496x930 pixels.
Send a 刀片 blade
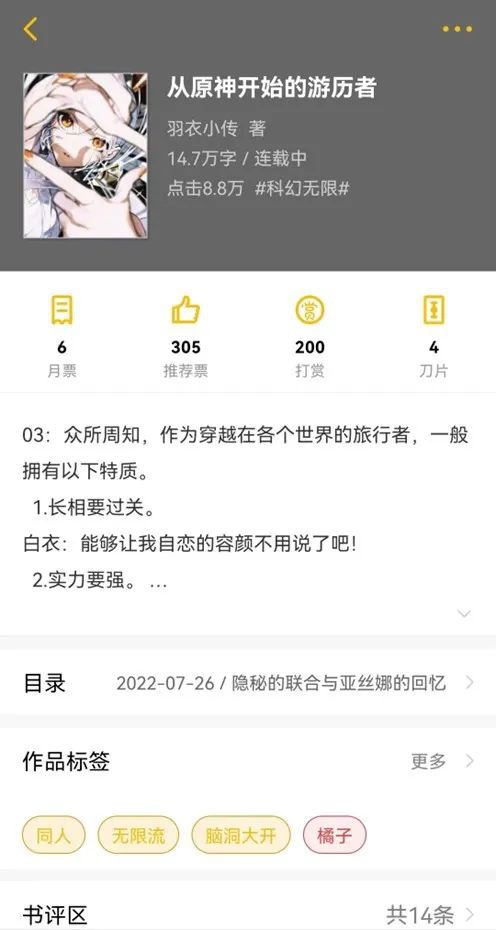434,337
